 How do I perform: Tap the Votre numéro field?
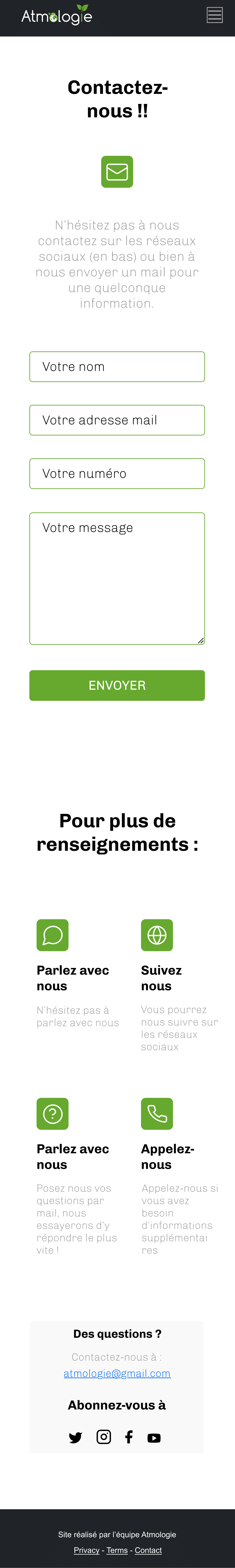click(x=117, y=474)
